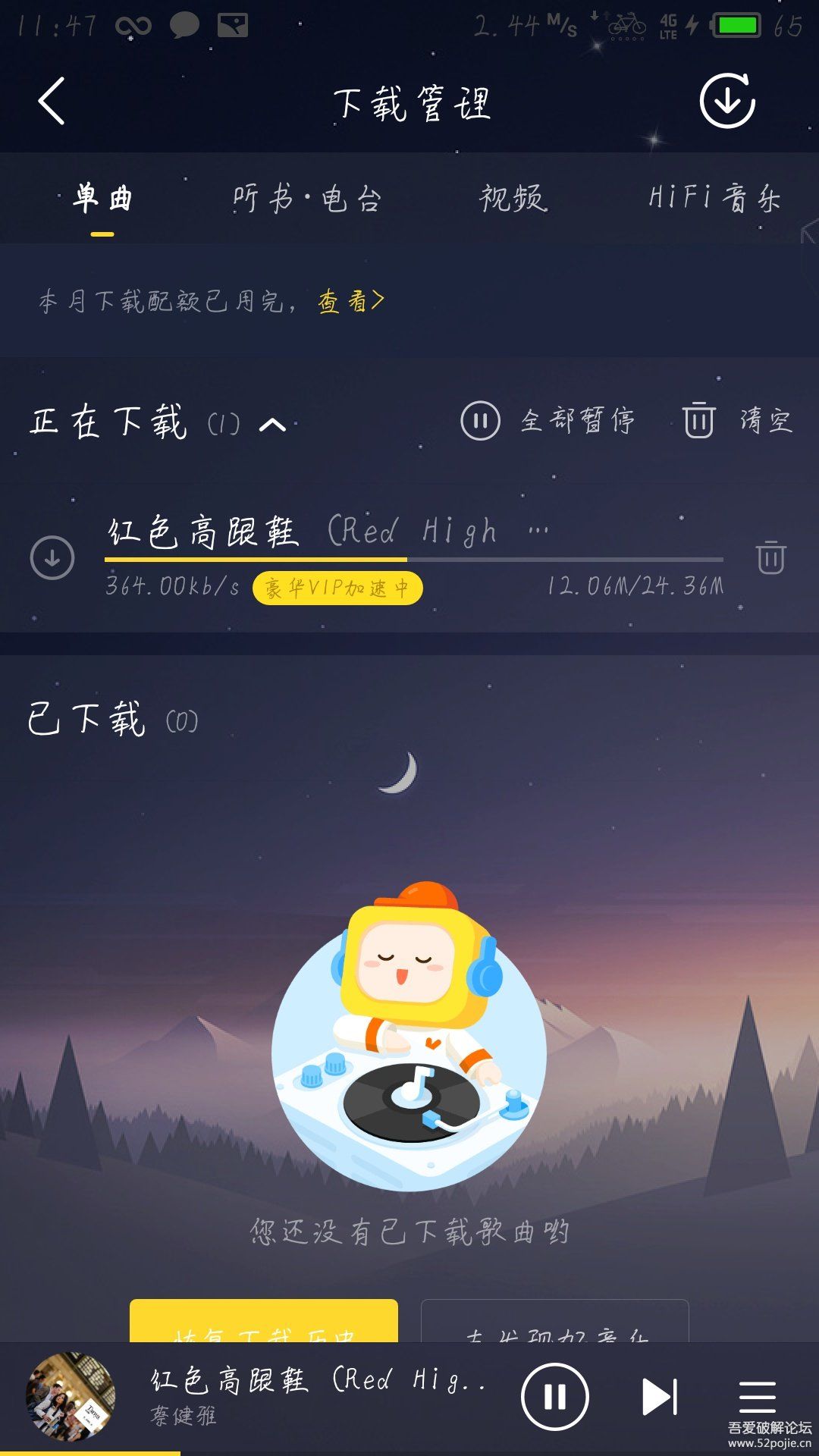Switch to the 听书·电台 tab
Image resolution: width=819 pixels, height=1456 pixels.
point(306,199)
